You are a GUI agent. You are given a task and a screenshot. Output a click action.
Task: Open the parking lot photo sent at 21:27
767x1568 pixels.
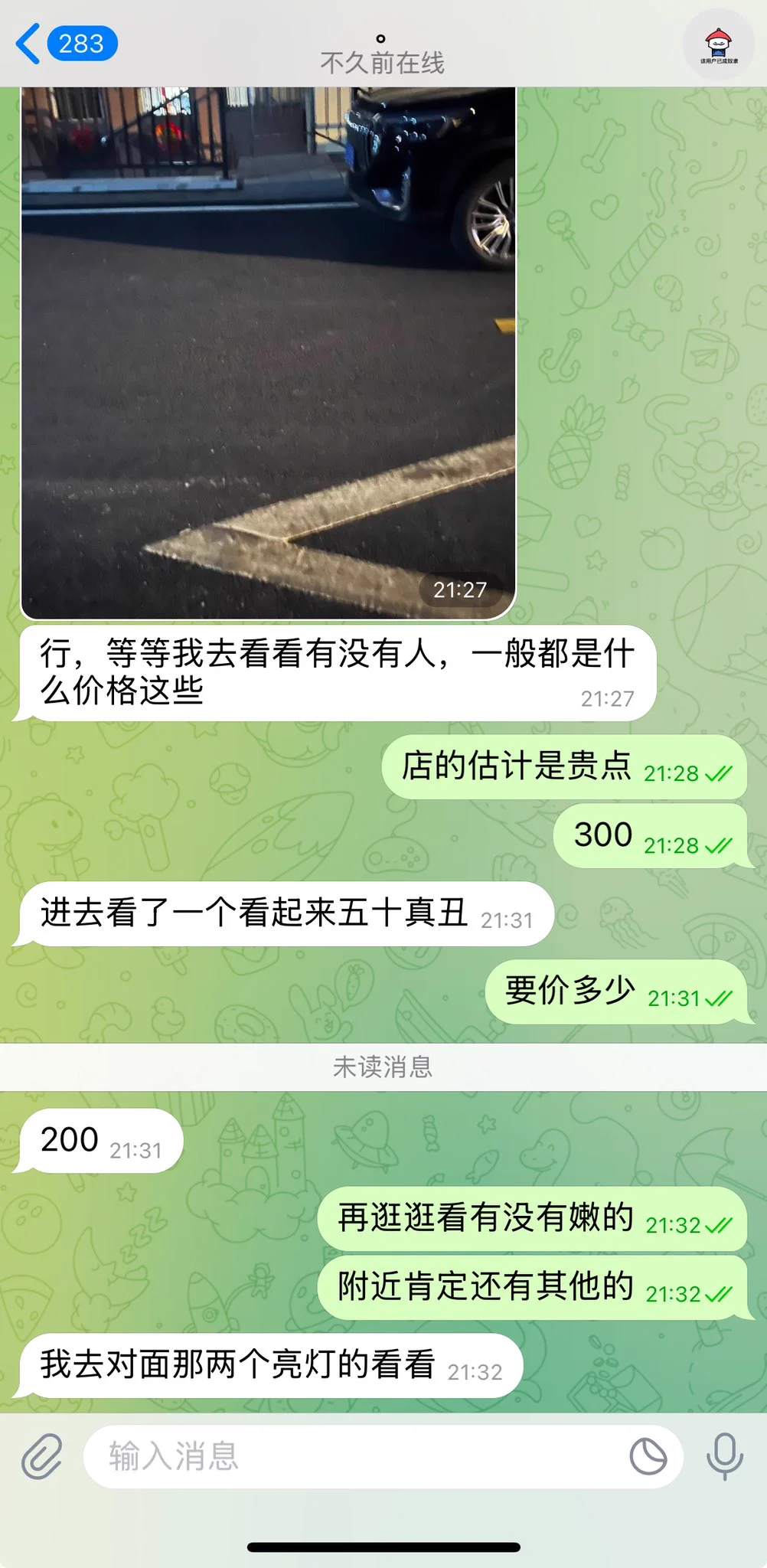[268, 352]
